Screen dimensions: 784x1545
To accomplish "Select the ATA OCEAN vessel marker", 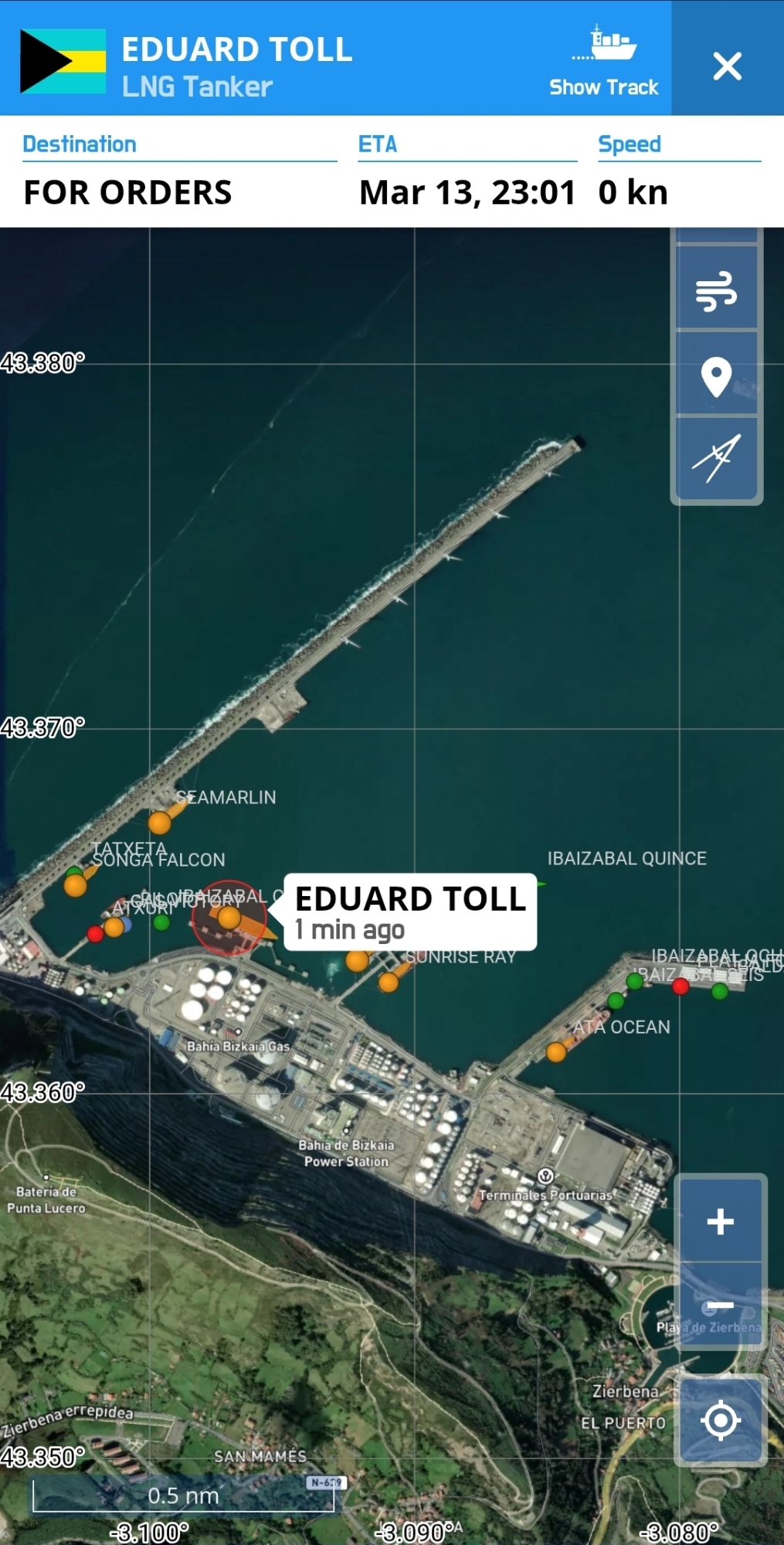I will coord(556,1051).
